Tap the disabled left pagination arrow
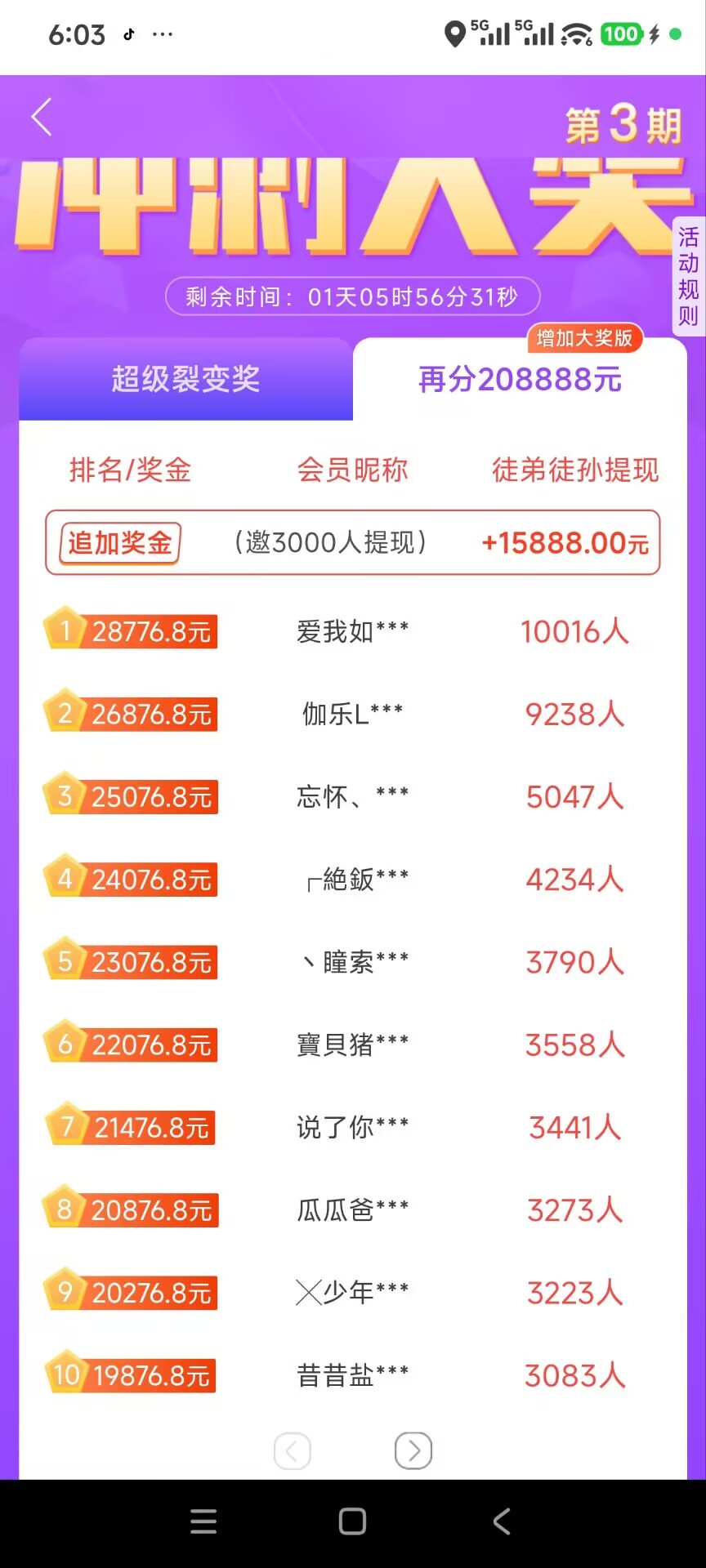Viewport: 706px width, 1568px height. (x=293, y=1451)
